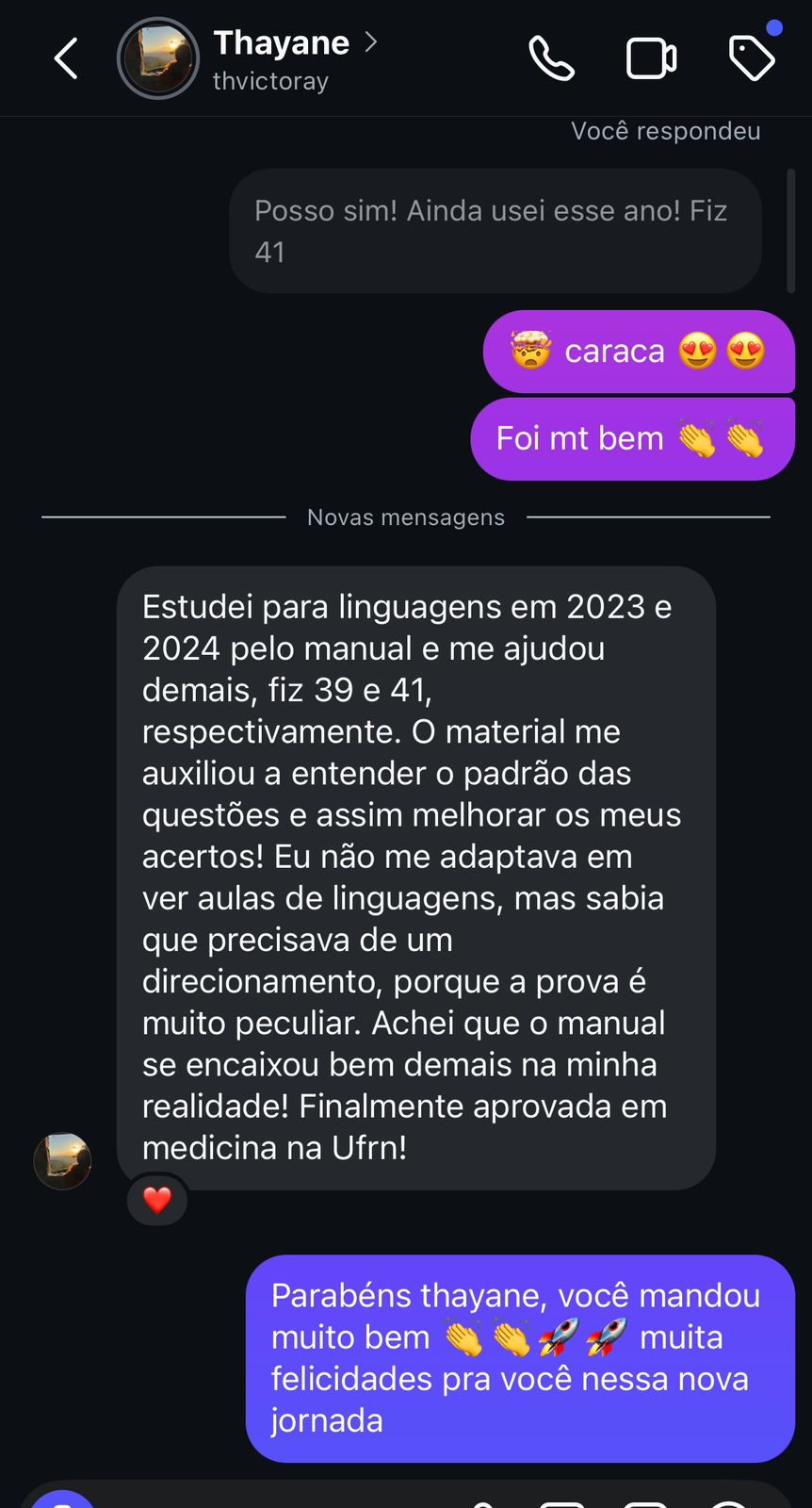Viewport: 812px width, 1508px height.
Task: Go back to the inbox
Action: tap(66, 58)
